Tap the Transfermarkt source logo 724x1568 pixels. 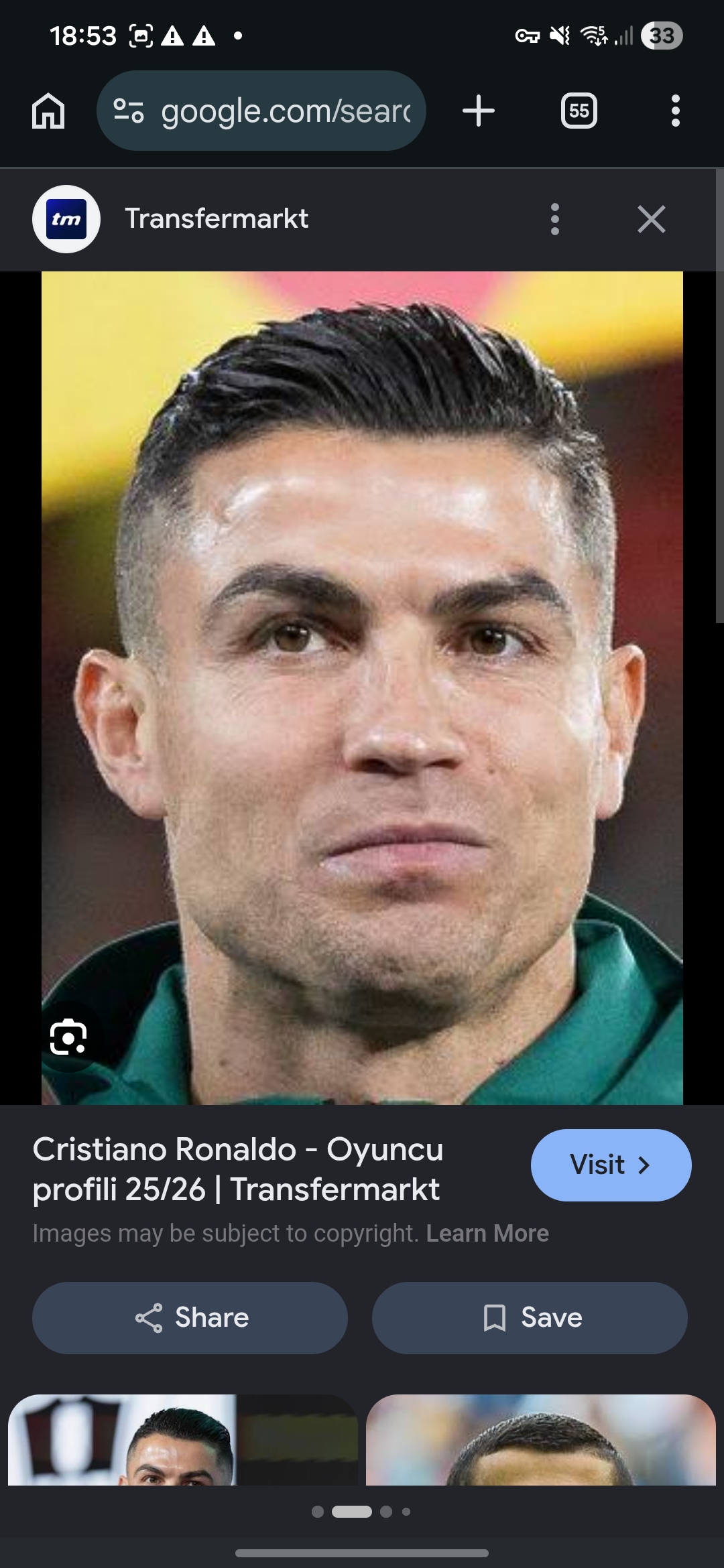click(66, 219)
